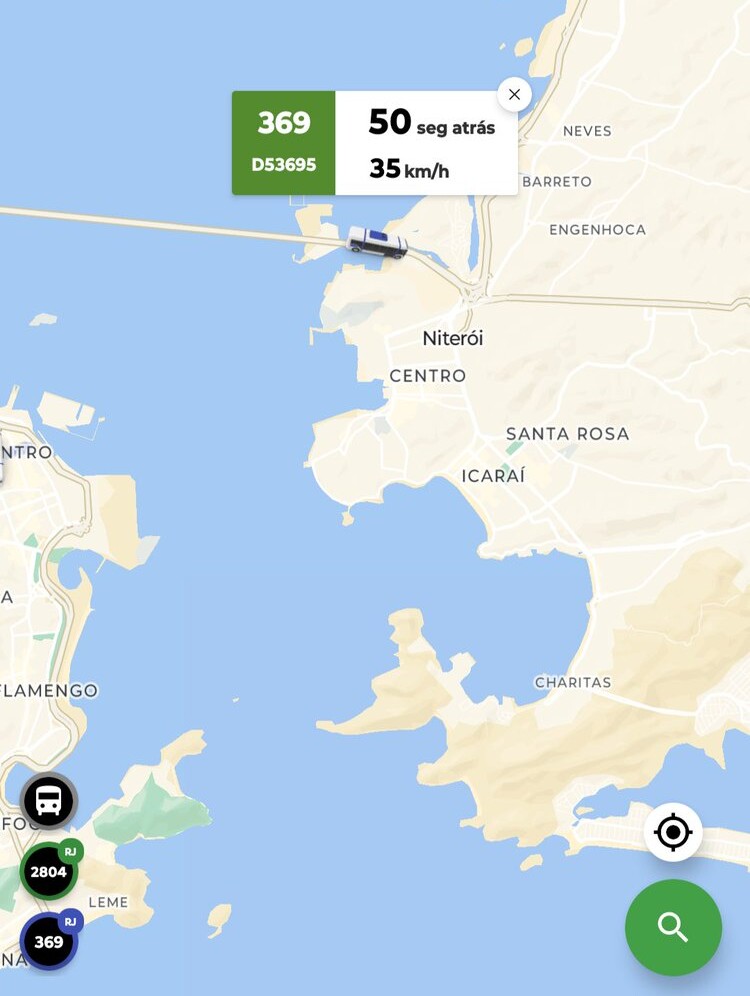Viewport: 750px width, 996px height.
Task: Select the 2804 line badge
Action: coord(49,871)
